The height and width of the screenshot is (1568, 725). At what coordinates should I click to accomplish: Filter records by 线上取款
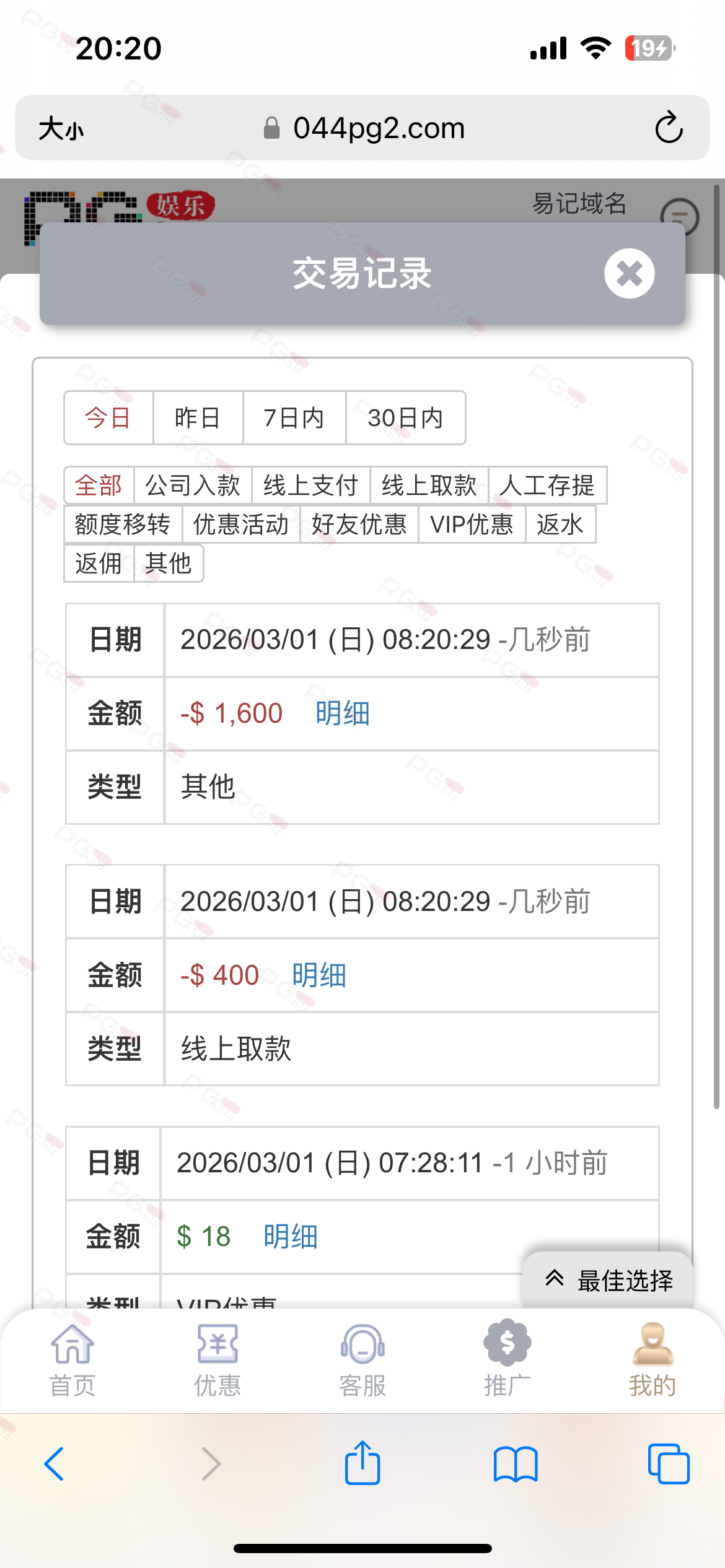[429, 486]
